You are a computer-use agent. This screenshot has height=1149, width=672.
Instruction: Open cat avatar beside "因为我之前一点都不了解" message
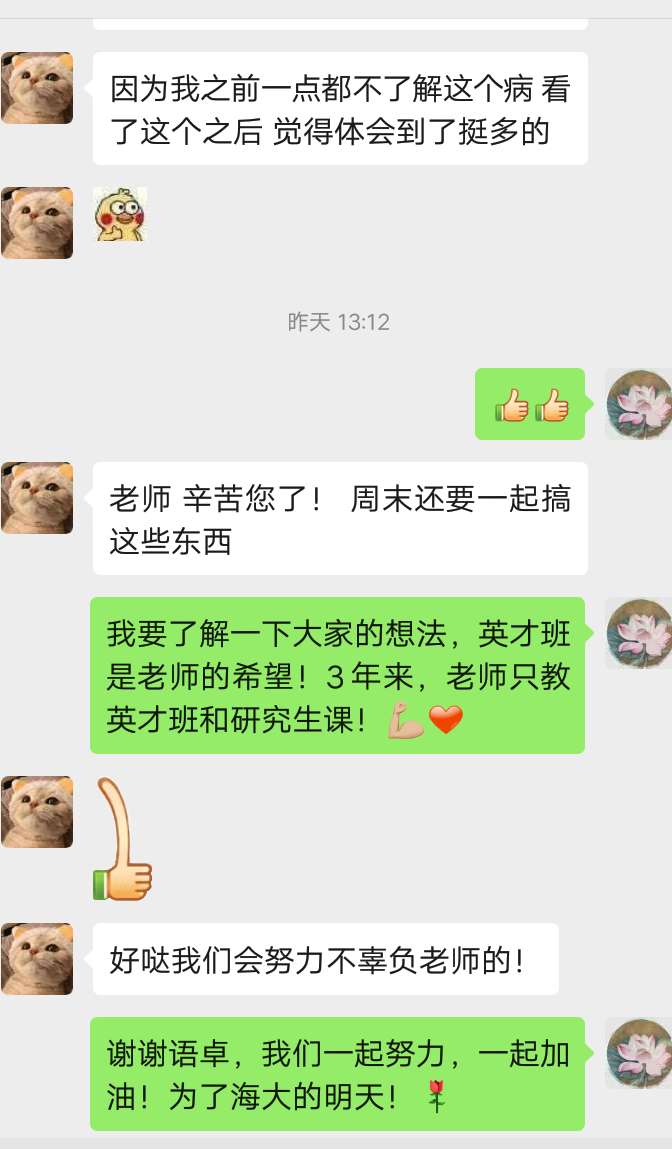(37, 88)
